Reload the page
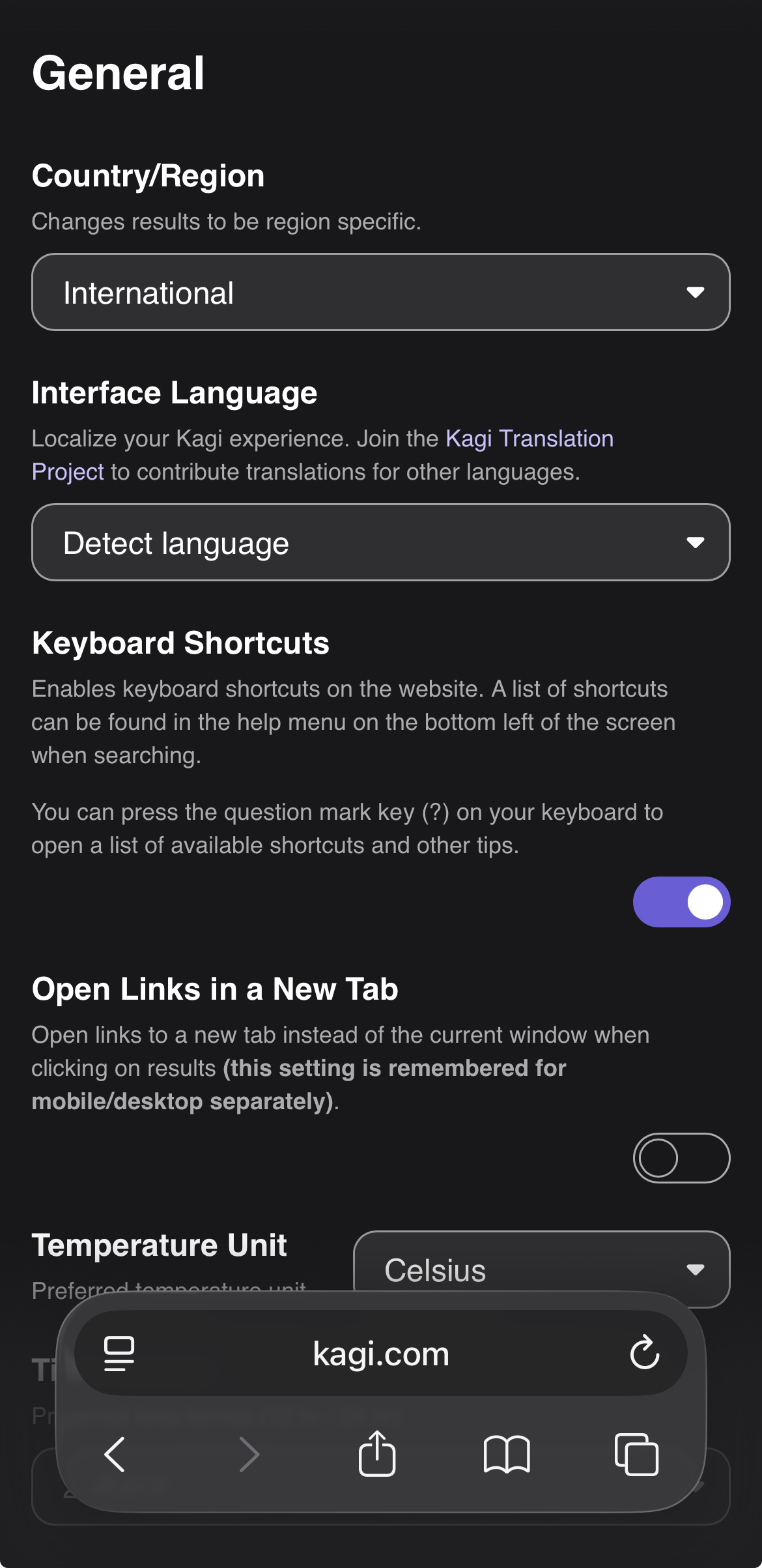Viewport: 762px width, 1568px height. click(x=645, y=1353)
